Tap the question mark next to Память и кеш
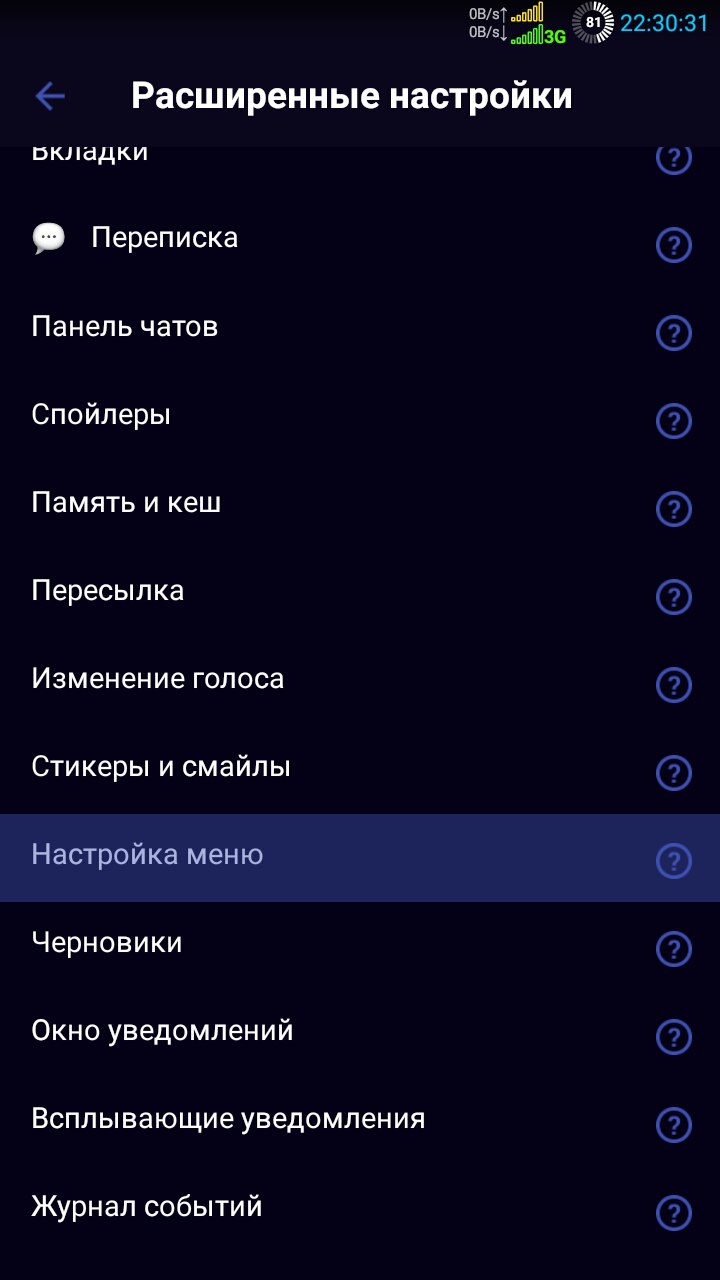The image size is (720, 1280). 674,509
